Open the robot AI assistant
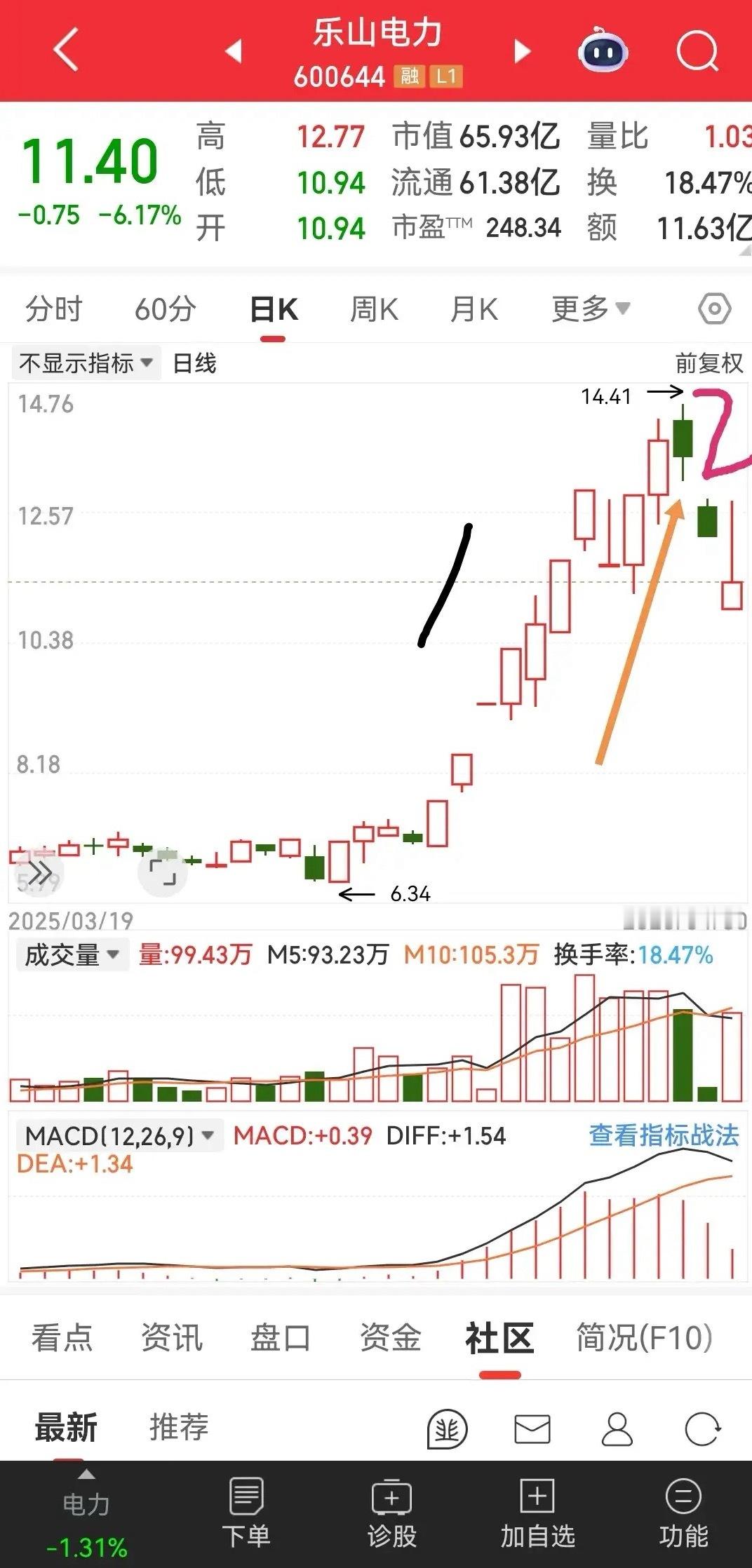The width and height of the screenshot is (752, 1568). 602,50
